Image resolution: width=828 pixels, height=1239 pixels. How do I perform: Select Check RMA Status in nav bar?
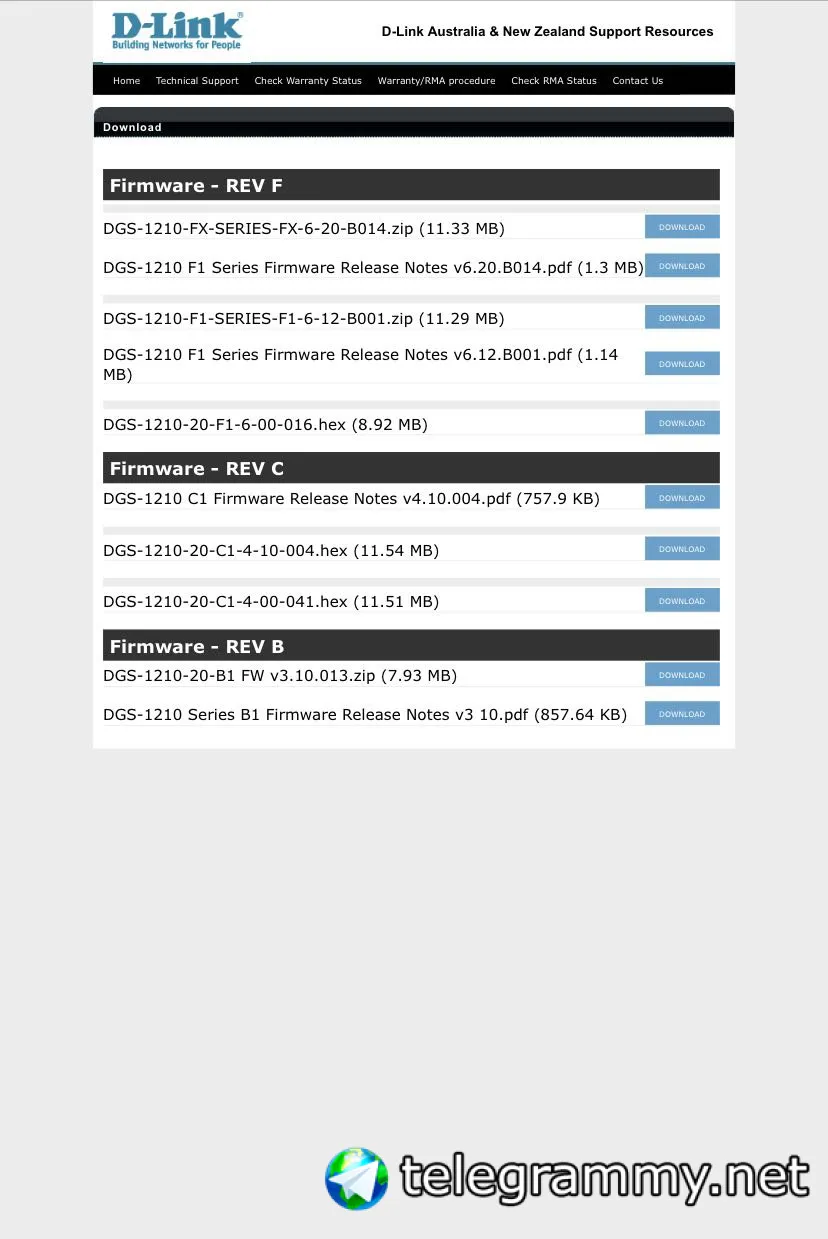(554, 81)
